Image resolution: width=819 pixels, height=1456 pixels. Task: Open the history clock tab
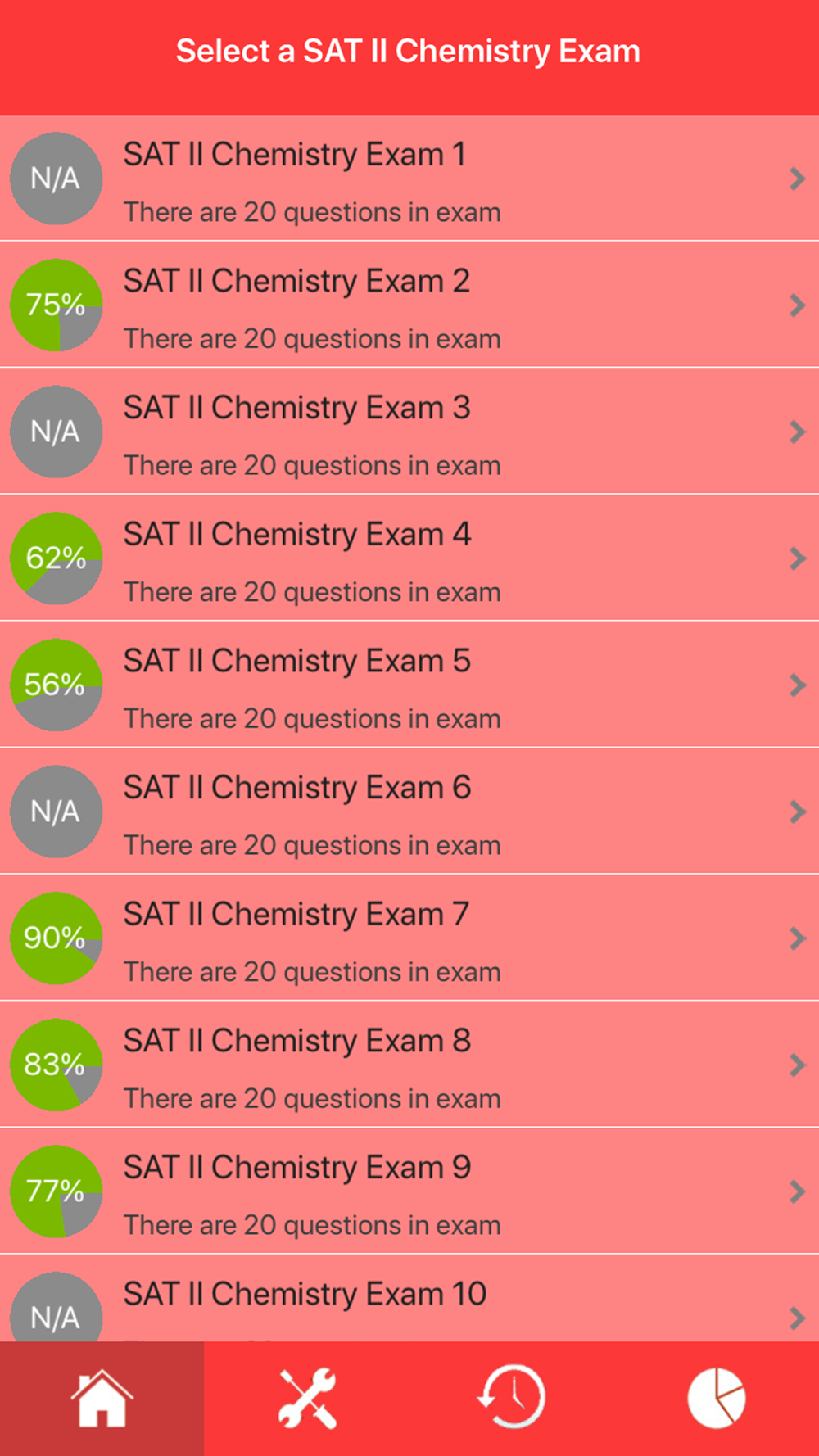pos(512,1399)
